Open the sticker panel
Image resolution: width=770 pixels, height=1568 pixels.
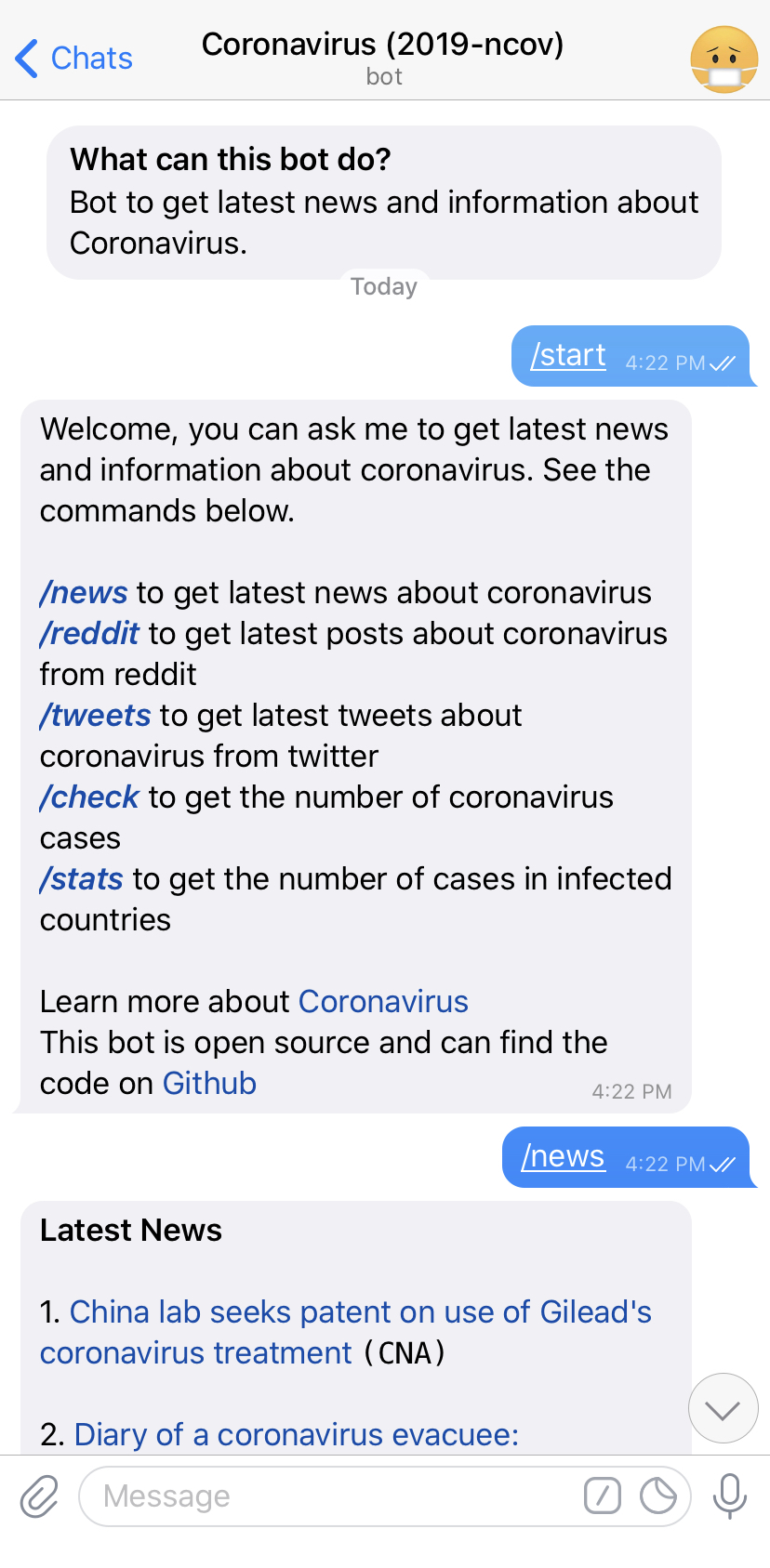(658, 1496)
